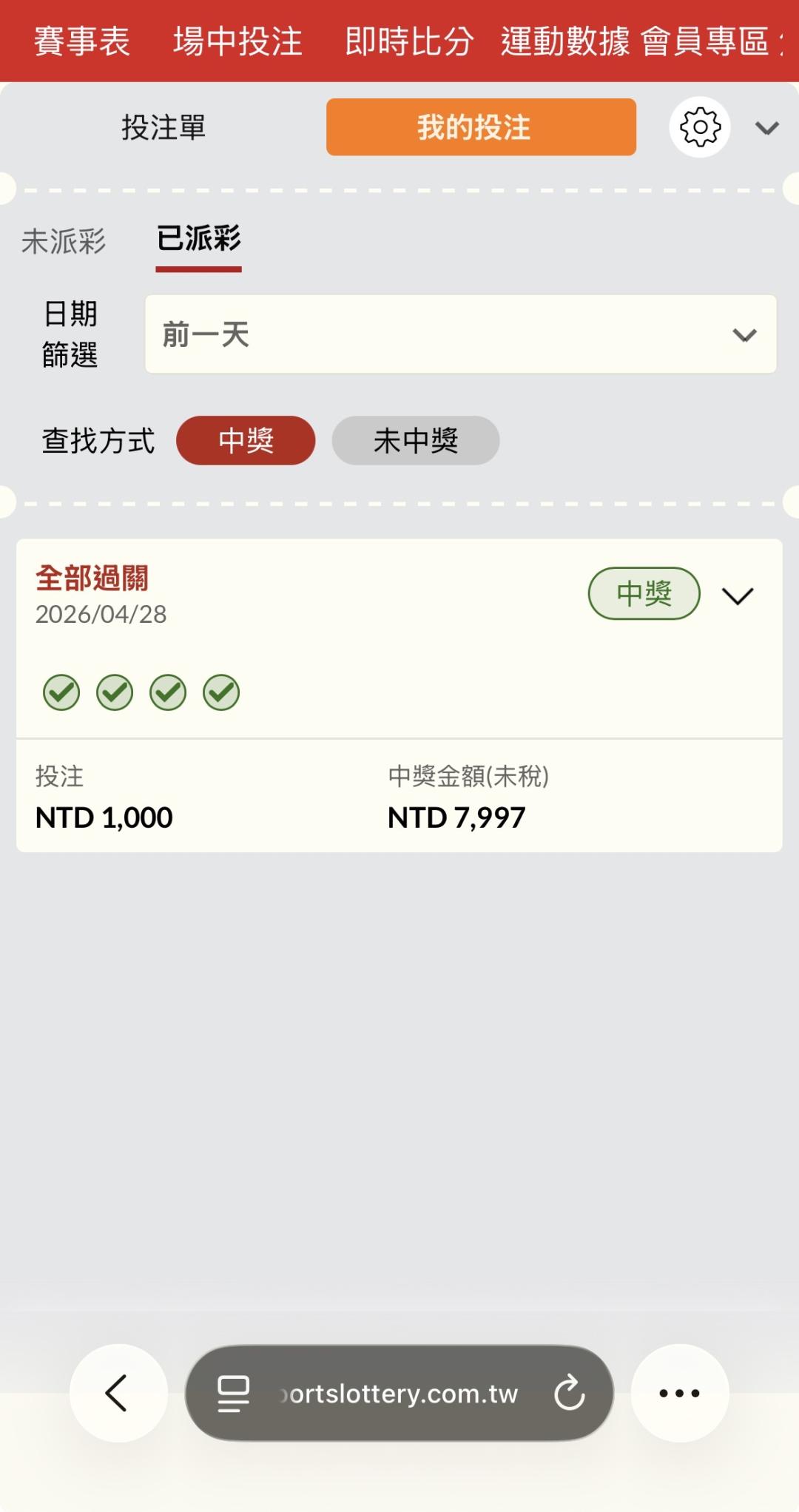The image size is (799, 1512).
Task: Open the browser more options menu
Action: 680,1393
